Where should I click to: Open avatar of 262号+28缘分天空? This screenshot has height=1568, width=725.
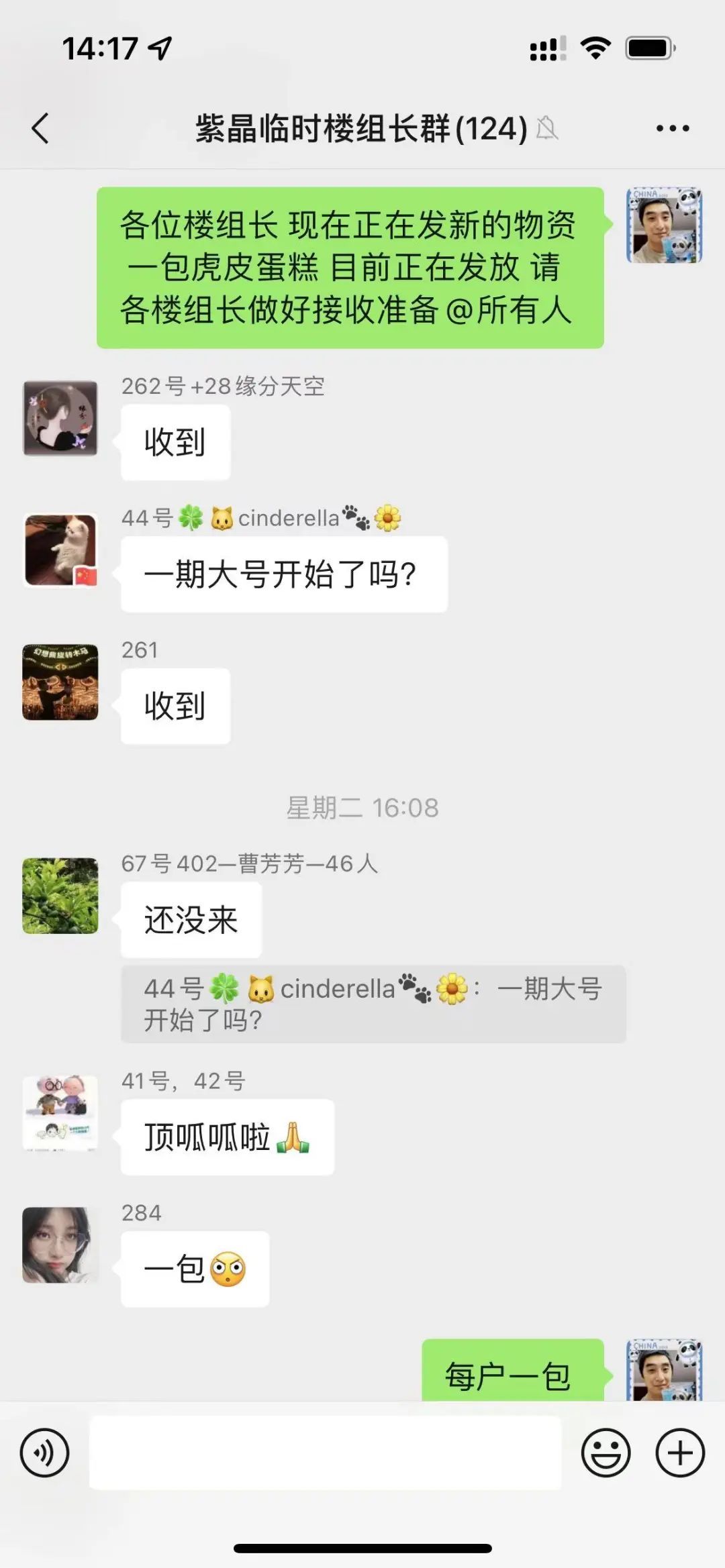60,419
